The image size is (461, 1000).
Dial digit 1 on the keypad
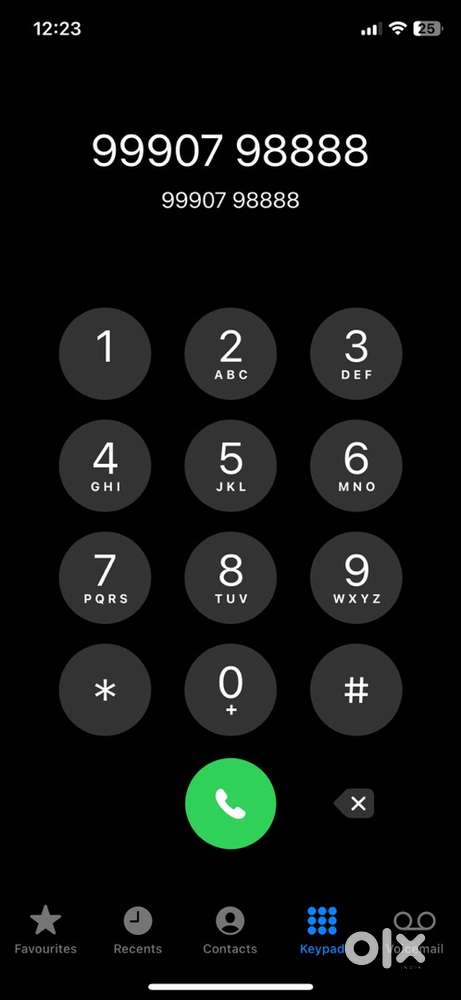pyautogui.click(x=105, y=354)
